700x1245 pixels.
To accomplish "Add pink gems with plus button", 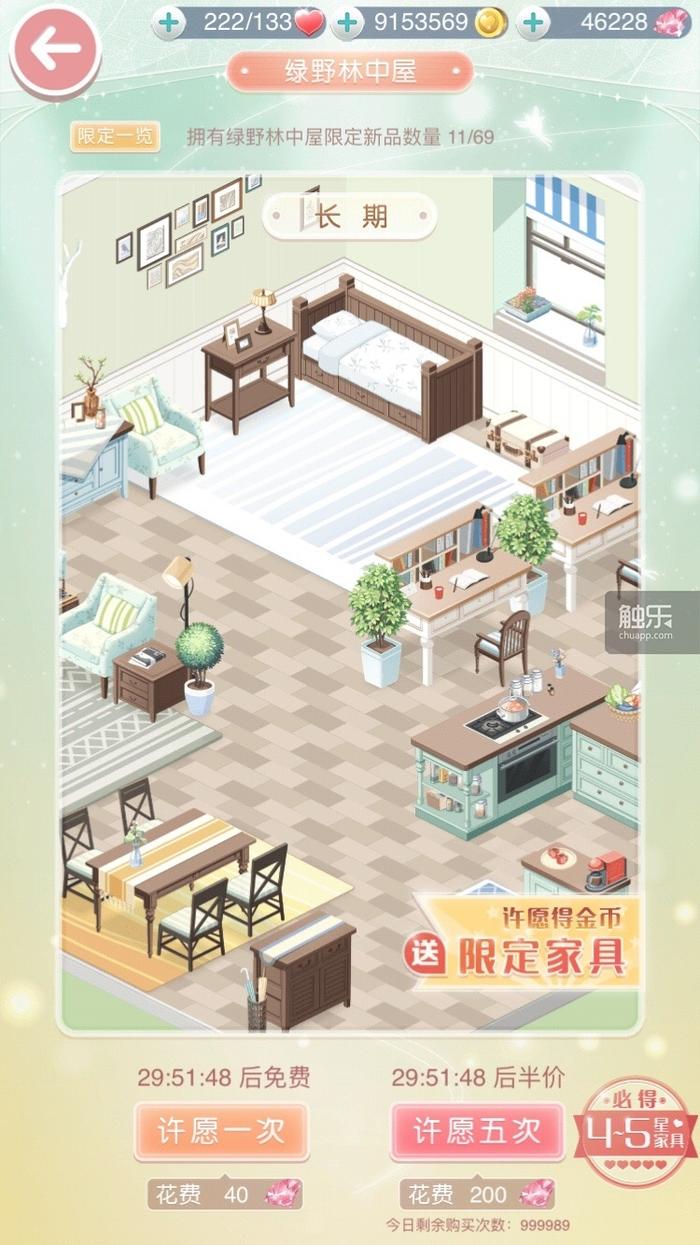I will [533, 22].
